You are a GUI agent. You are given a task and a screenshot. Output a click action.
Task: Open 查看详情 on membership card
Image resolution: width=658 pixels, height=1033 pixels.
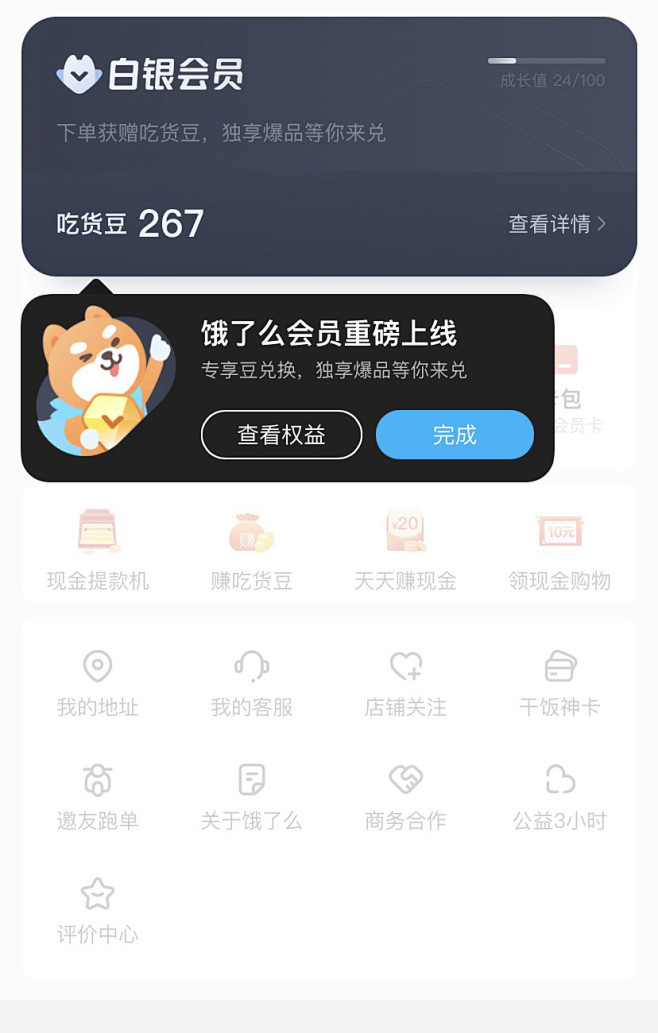tap(557, 224)
